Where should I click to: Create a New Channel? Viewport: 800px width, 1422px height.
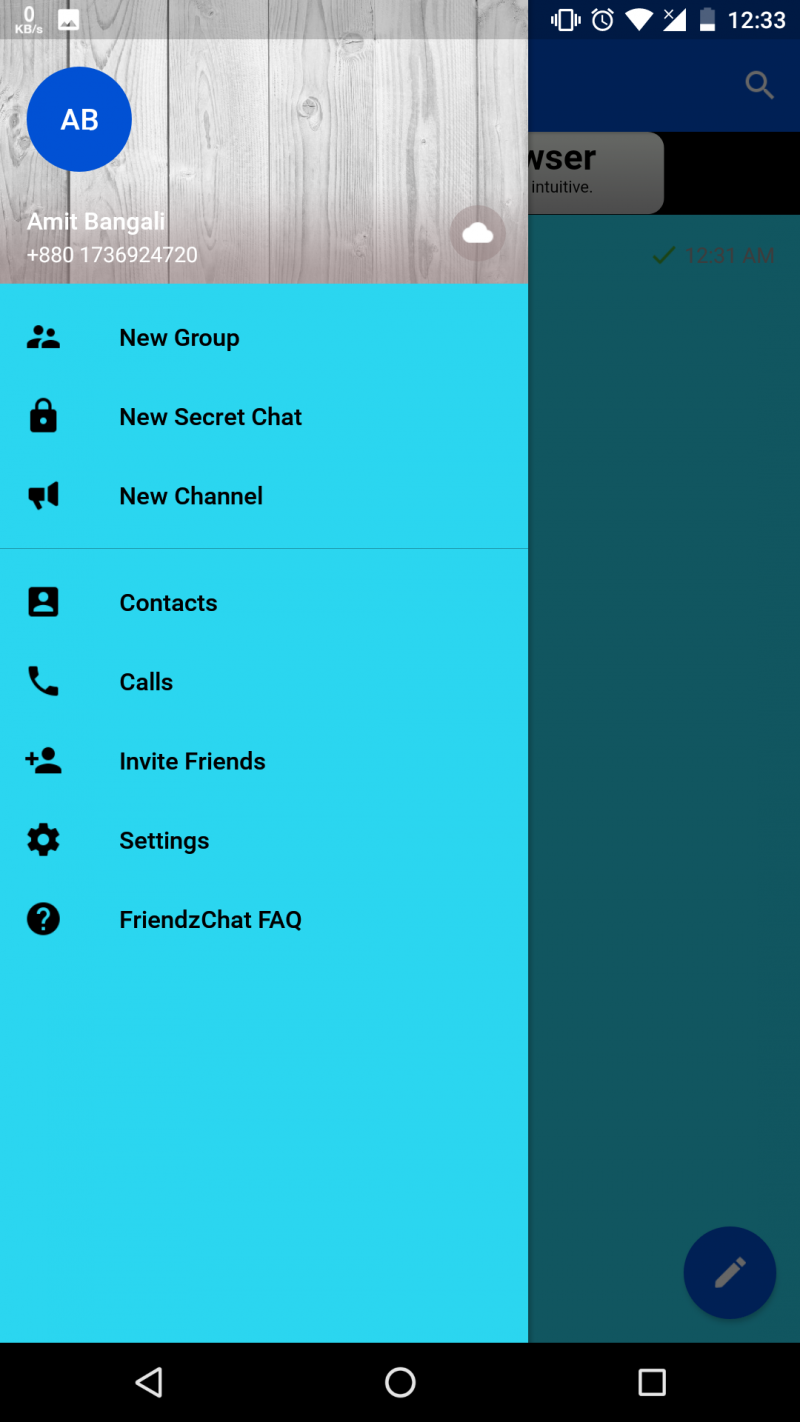pos(191,496)
